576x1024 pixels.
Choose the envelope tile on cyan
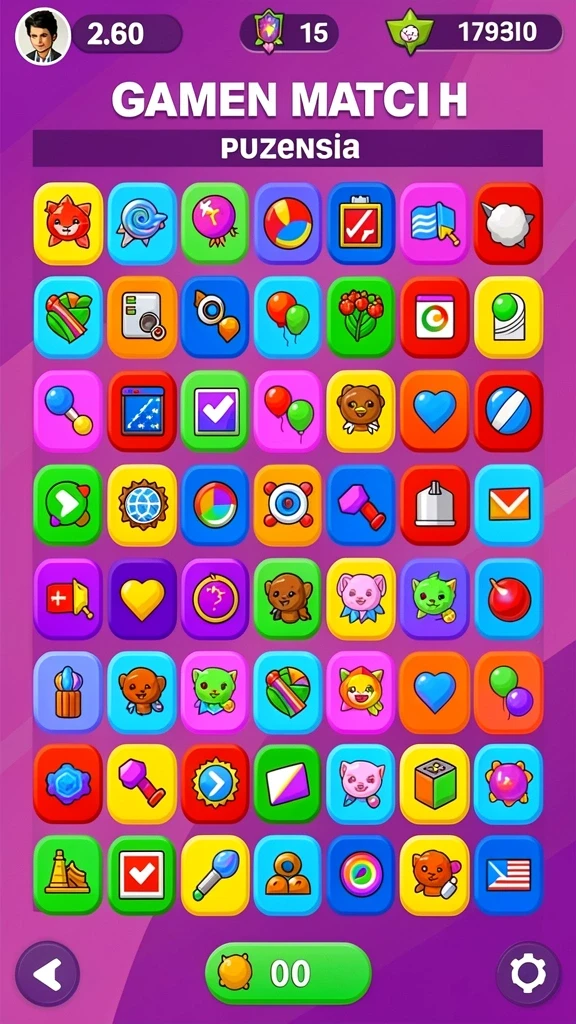point(508,505)
